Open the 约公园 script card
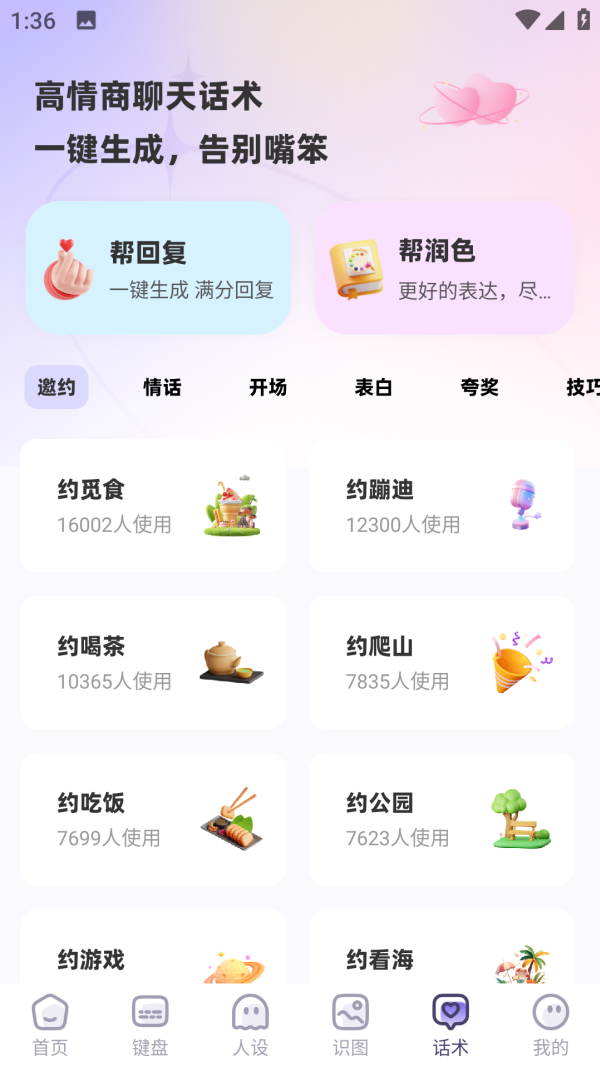Screen dimensions: 600x1067 click(x=441, y=819)
